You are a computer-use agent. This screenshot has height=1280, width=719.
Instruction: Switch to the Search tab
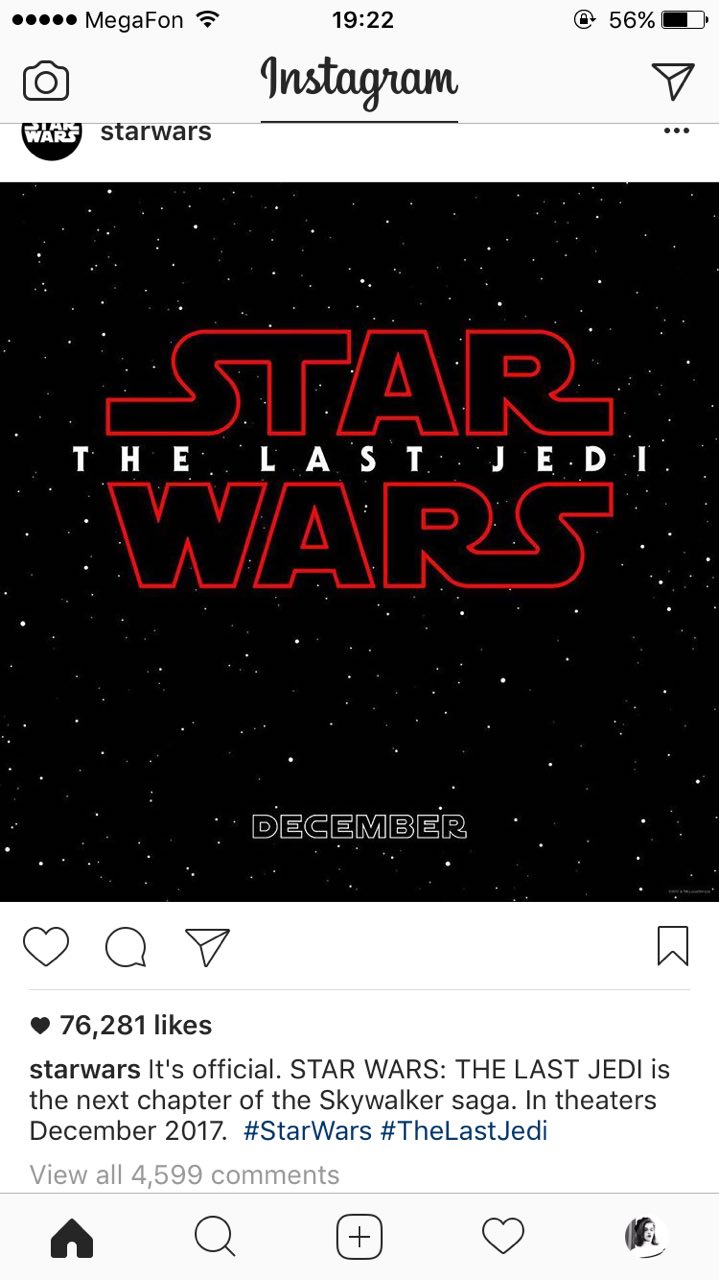[215, 1238]
